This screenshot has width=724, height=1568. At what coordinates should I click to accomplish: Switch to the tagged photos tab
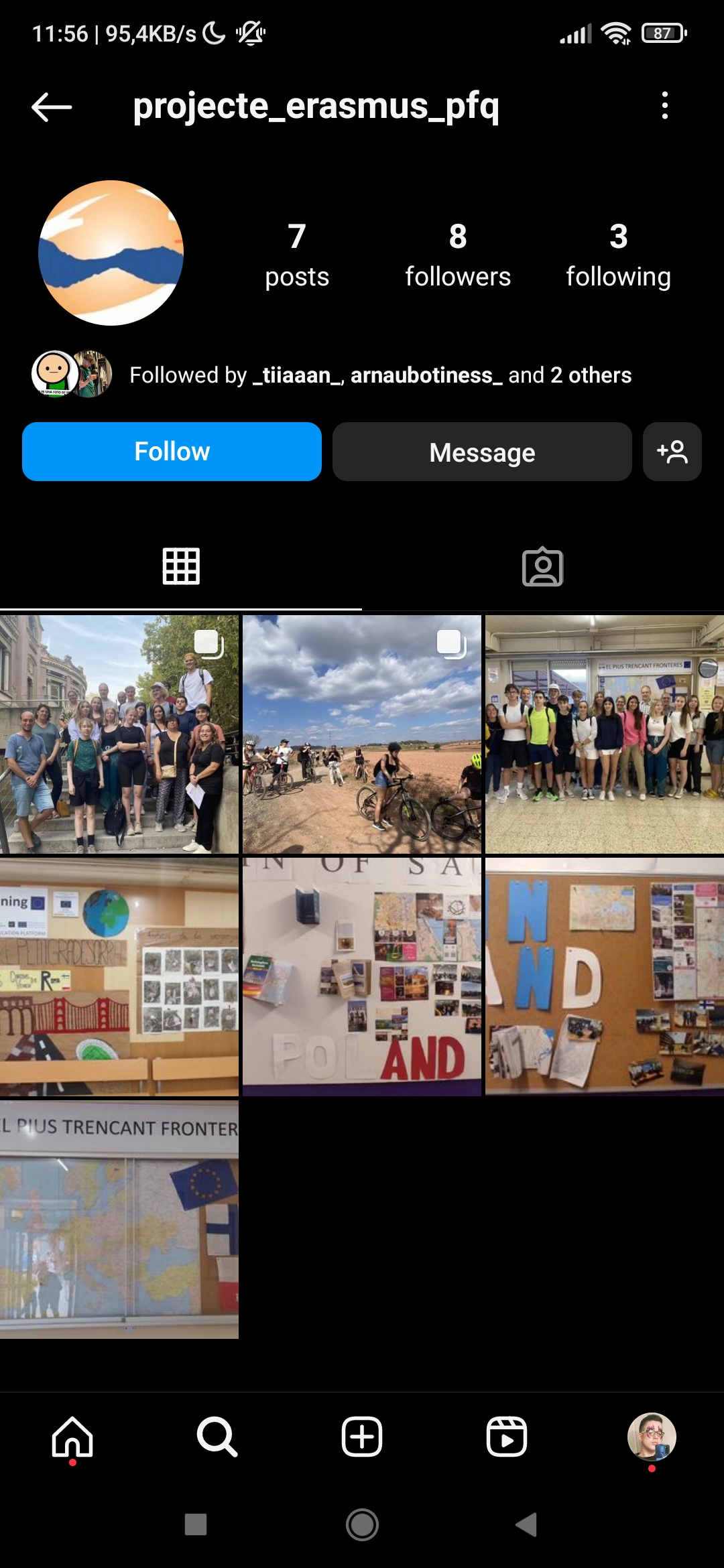542,567
